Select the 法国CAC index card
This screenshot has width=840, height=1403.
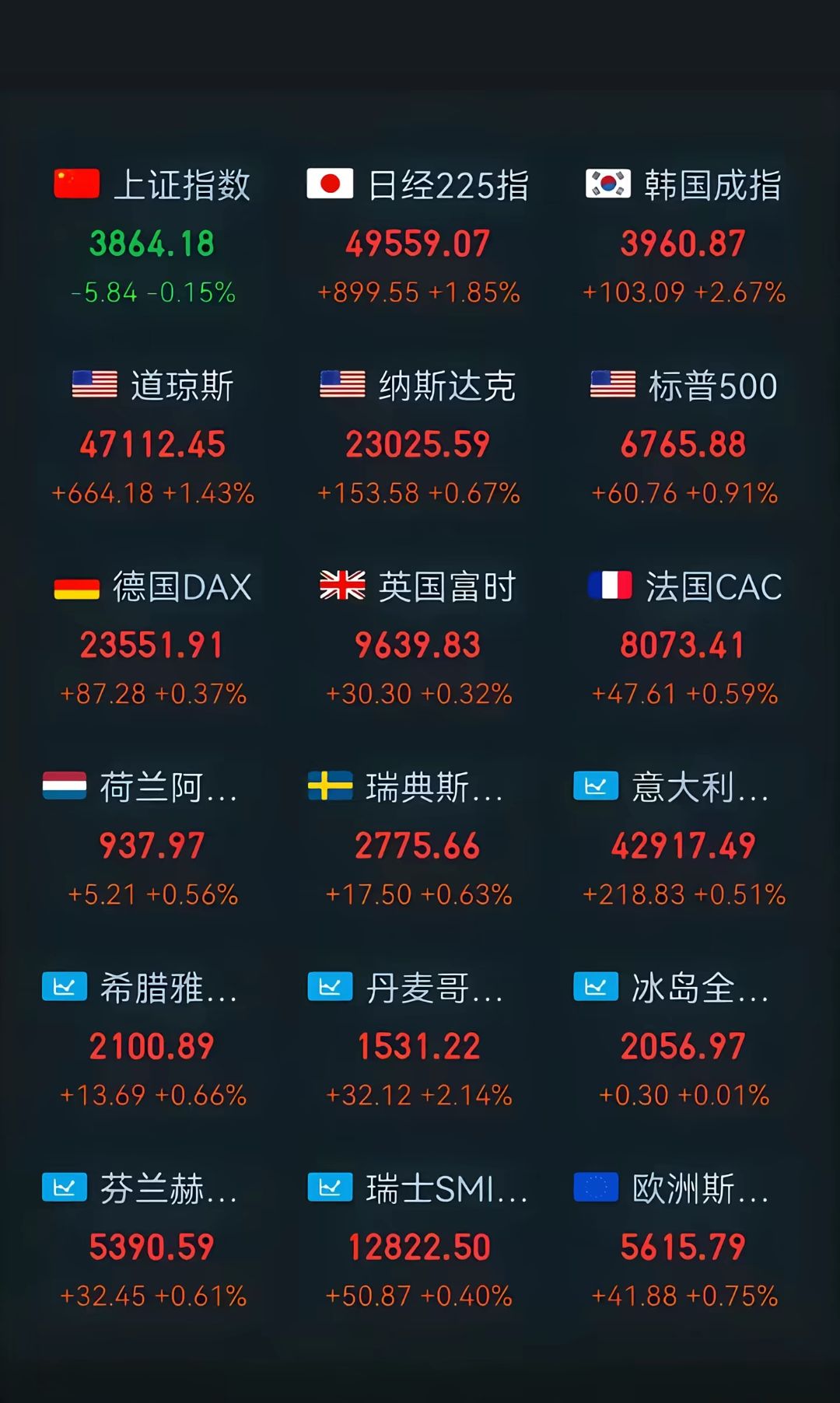[684, 644]
